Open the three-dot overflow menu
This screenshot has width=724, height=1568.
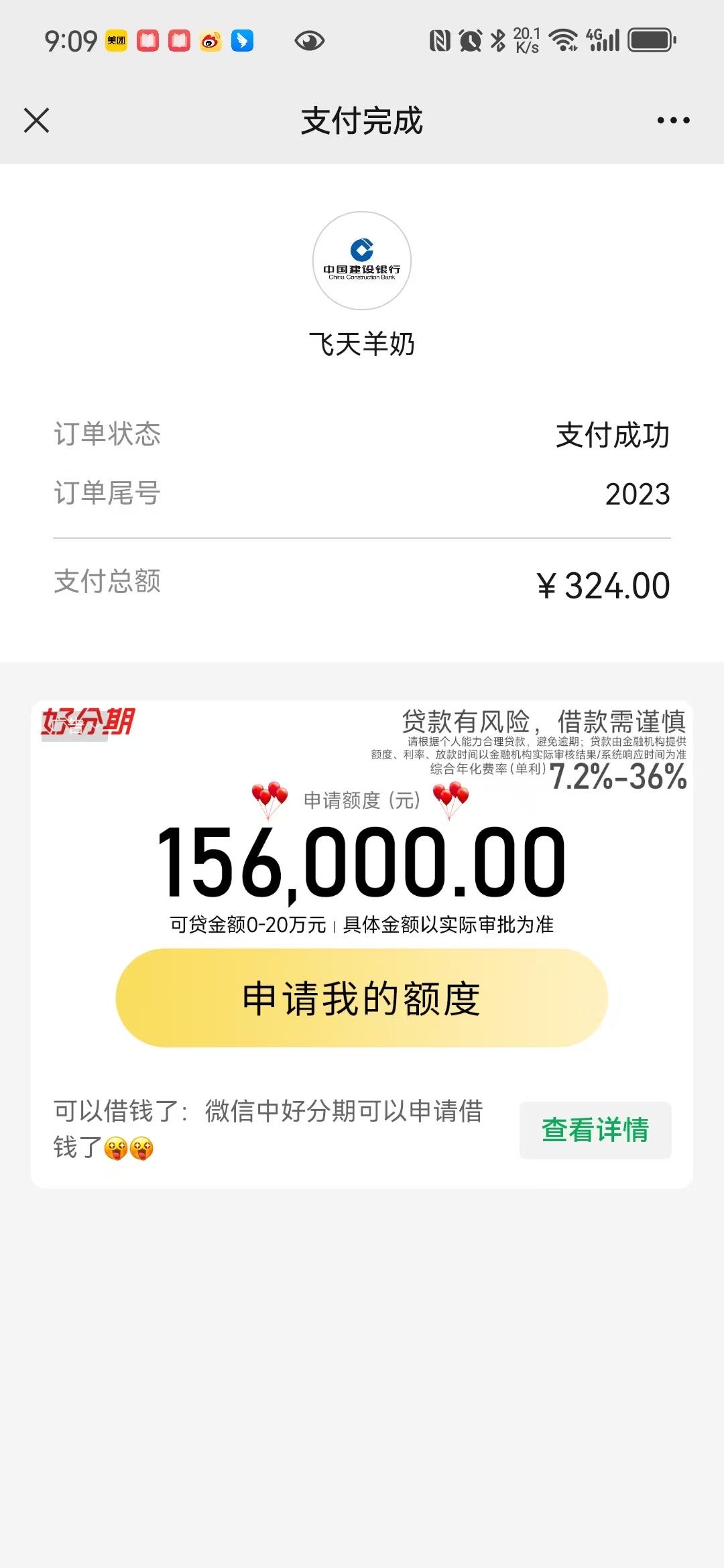(673, 121)
